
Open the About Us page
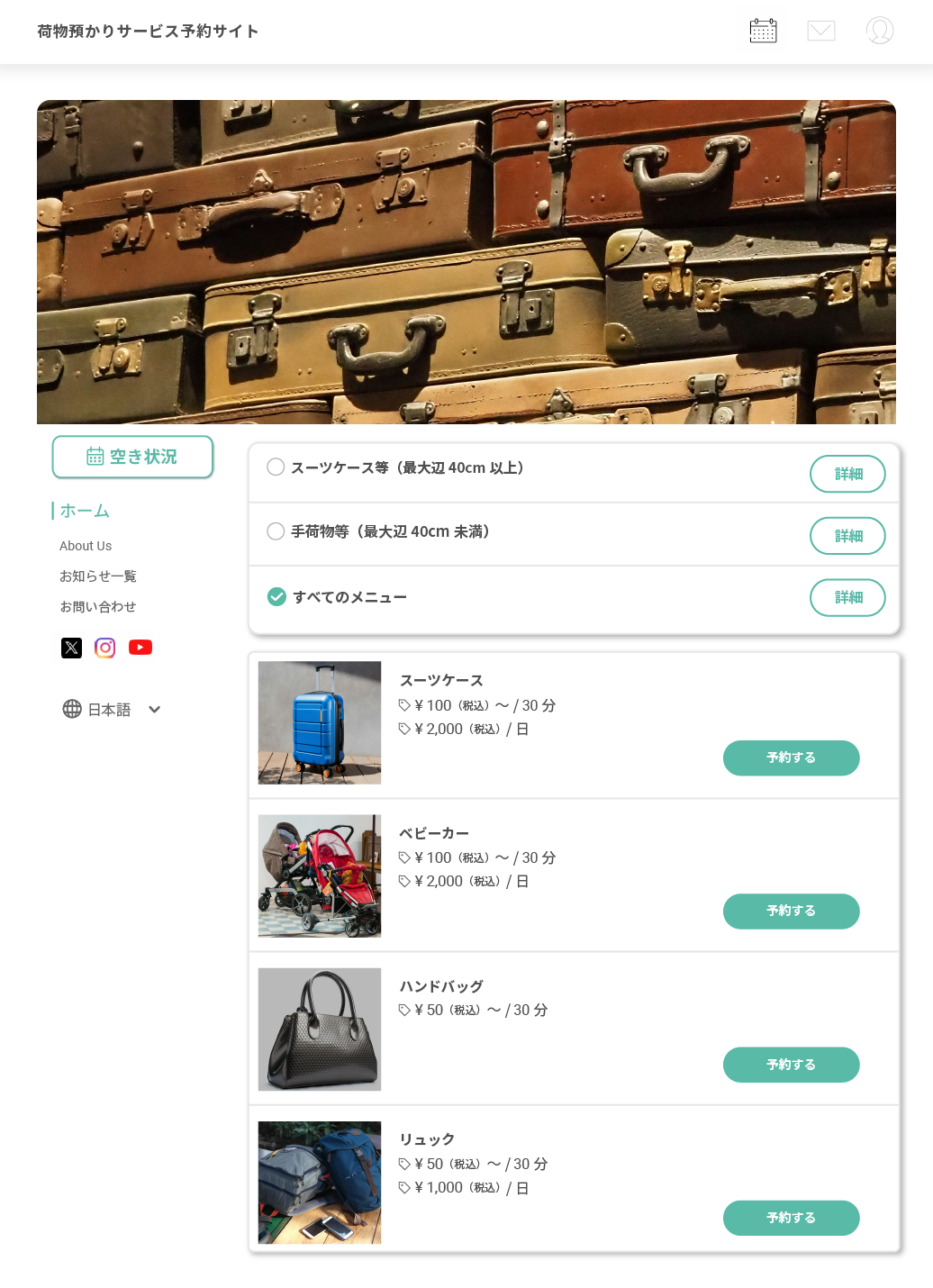coord(86,546)
